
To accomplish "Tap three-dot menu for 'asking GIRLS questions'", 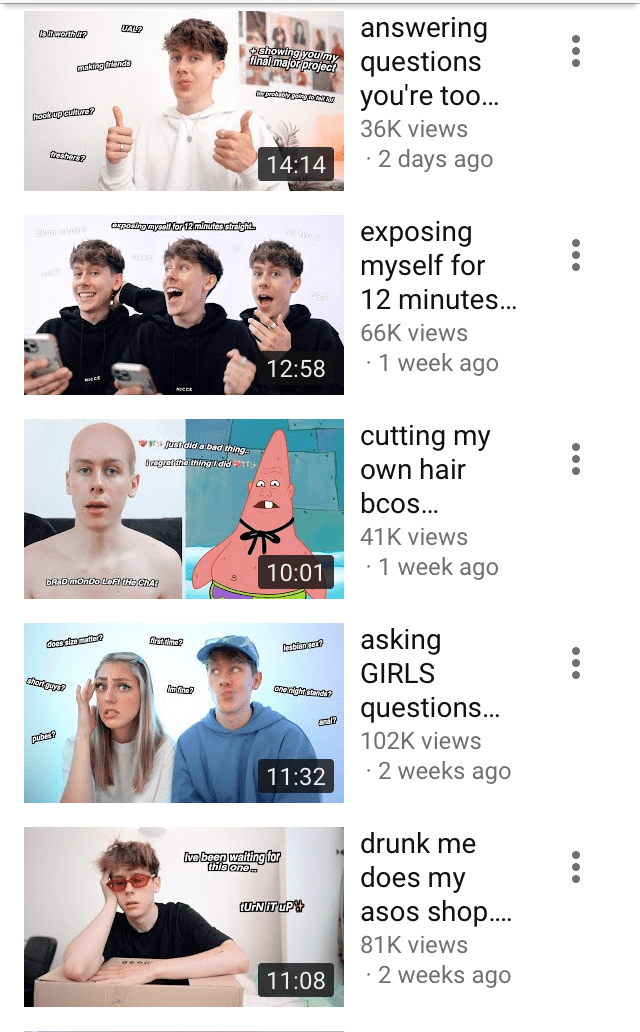I will pyautogui.click(x=576, y=663).
